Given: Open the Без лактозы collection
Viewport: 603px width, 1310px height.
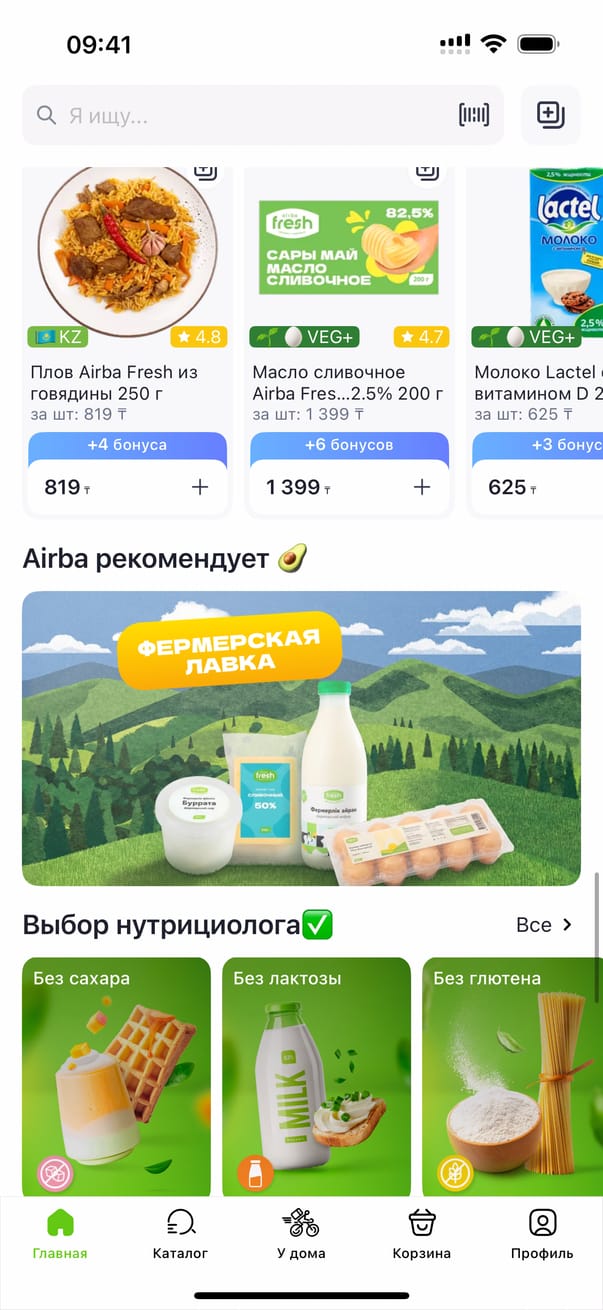Looking at the screenshot, I should pyautogui.click(x=316, y=1075).
